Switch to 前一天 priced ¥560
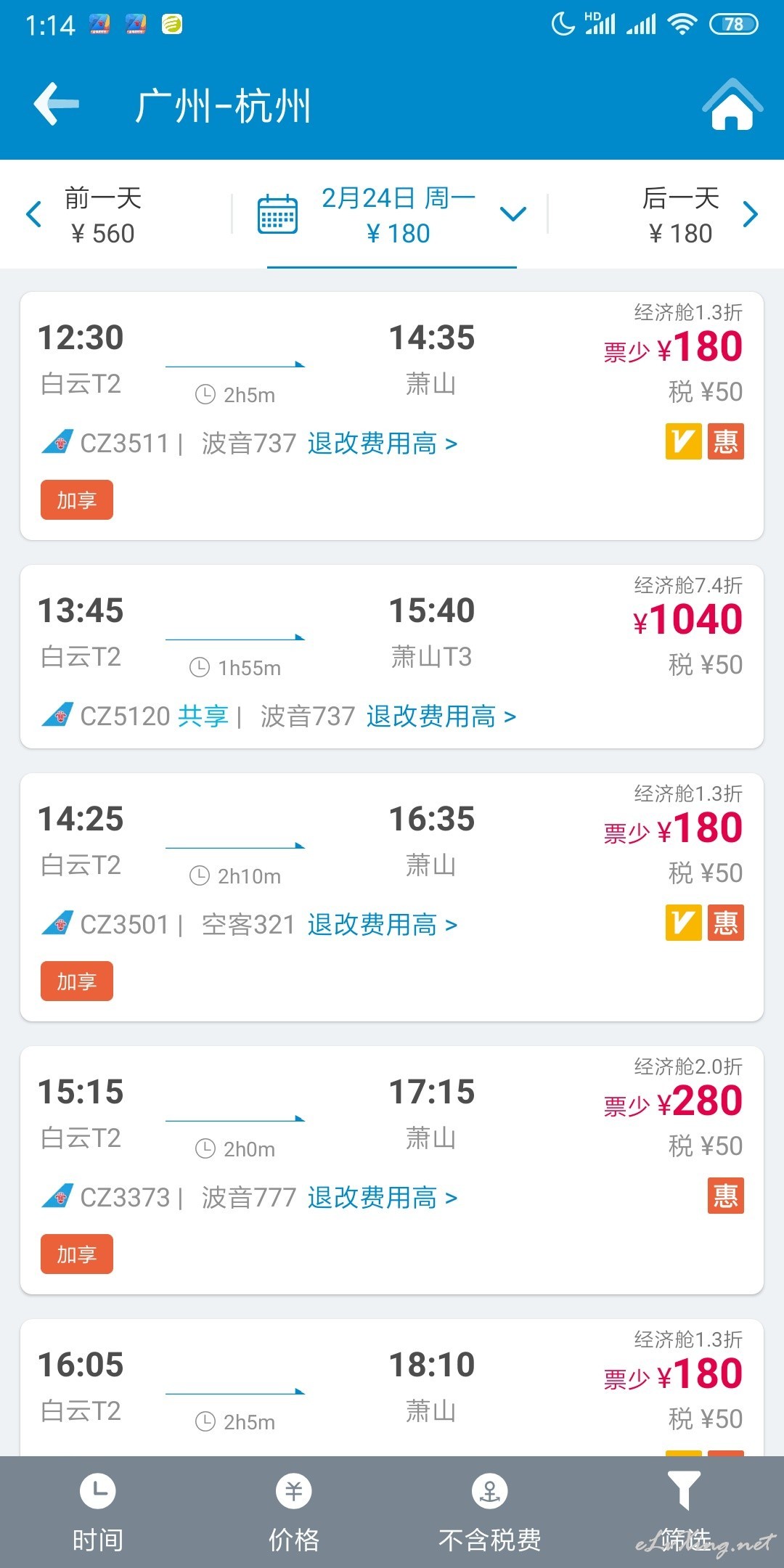 (x=87, y=216)
